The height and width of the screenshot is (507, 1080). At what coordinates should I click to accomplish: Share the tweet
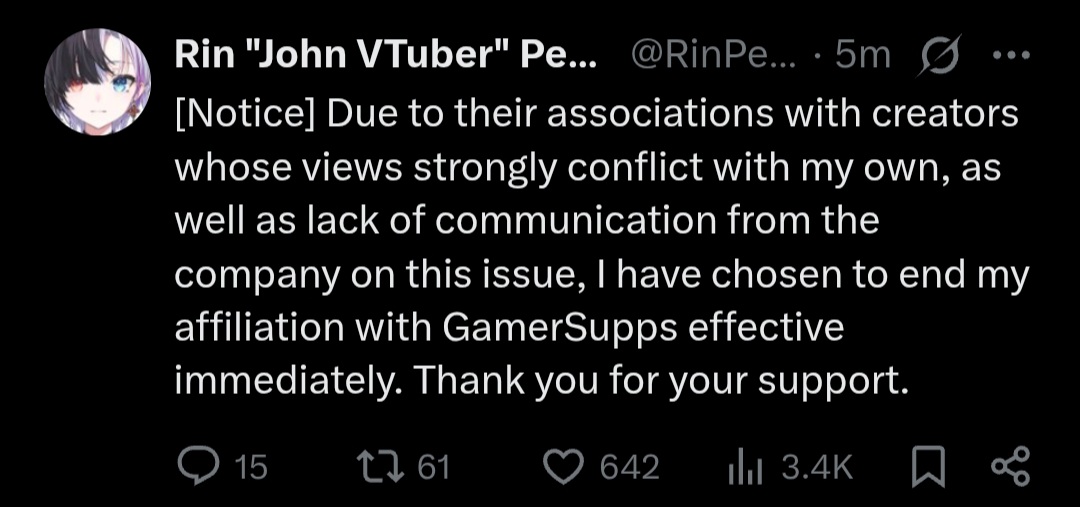pos(1007,466)
